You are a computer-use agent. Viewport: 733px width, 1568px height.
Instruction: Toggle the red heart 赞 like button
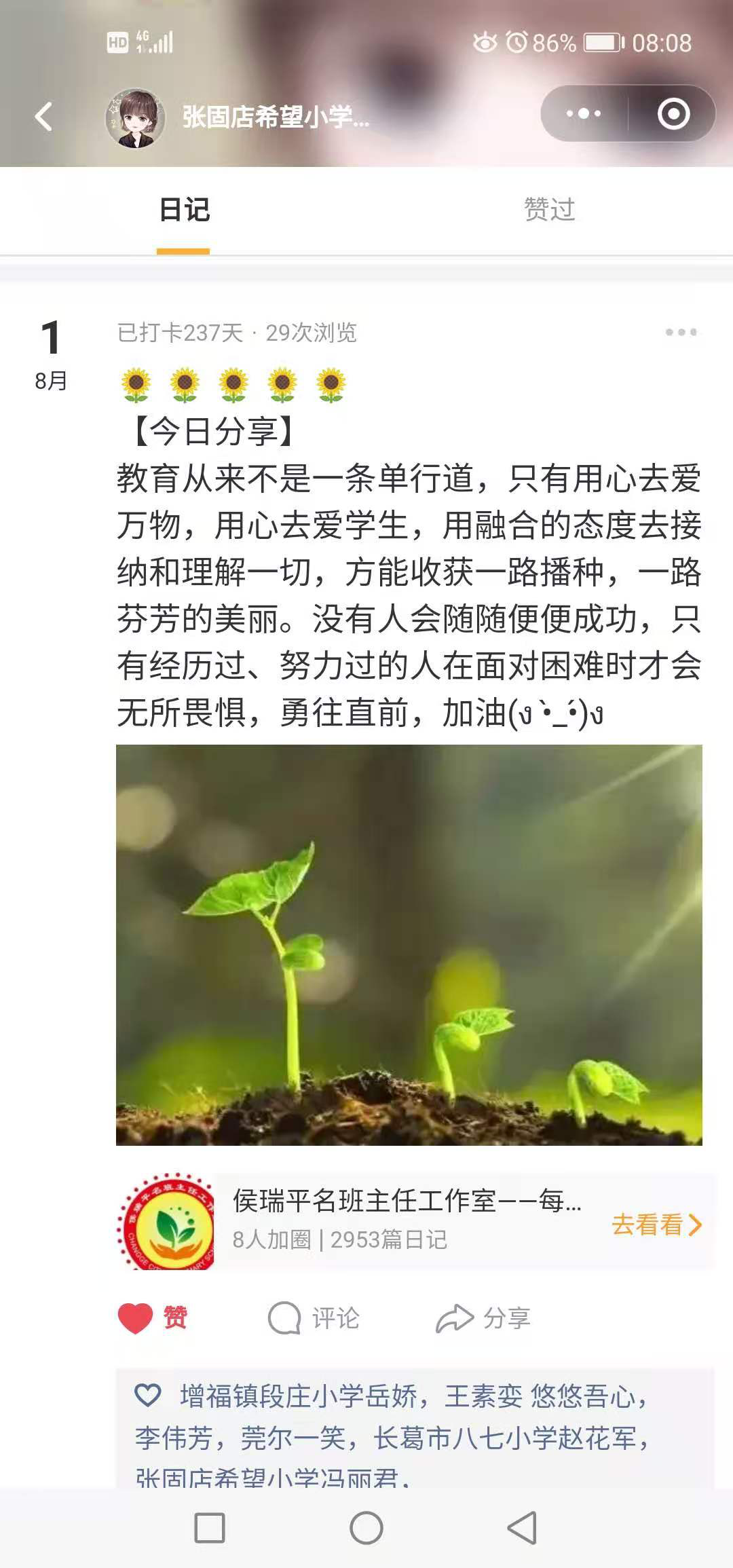[x=153, y=1318]
